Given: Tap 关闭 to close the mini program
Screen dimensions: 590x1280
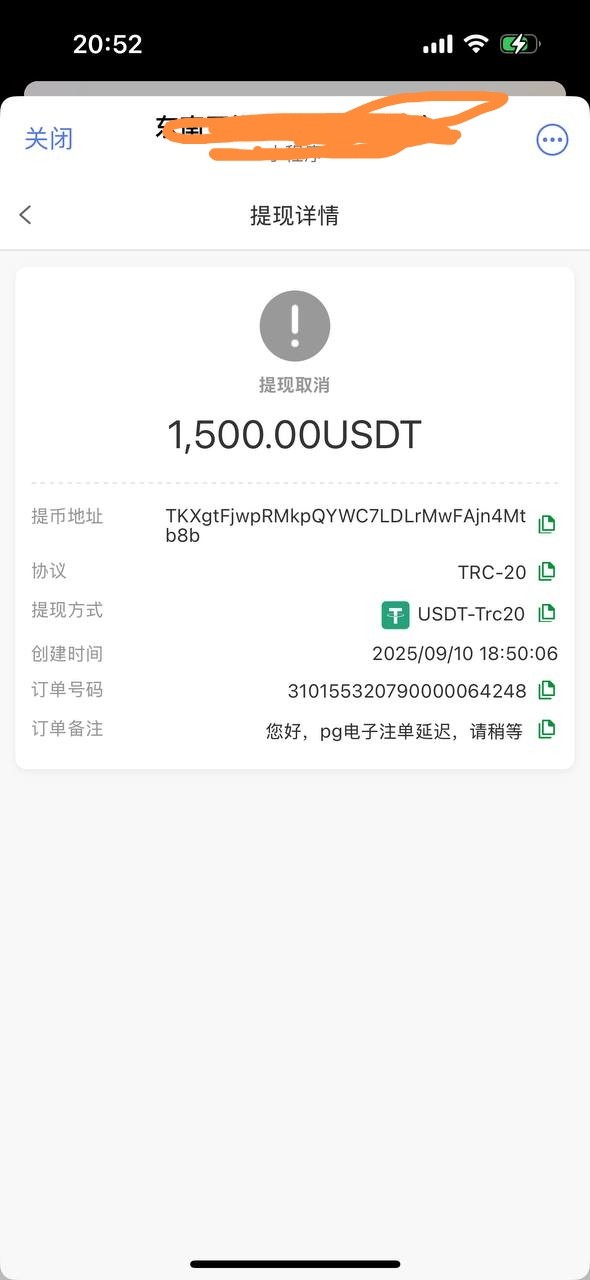Looking at the screenshot, I should (49, 139).
